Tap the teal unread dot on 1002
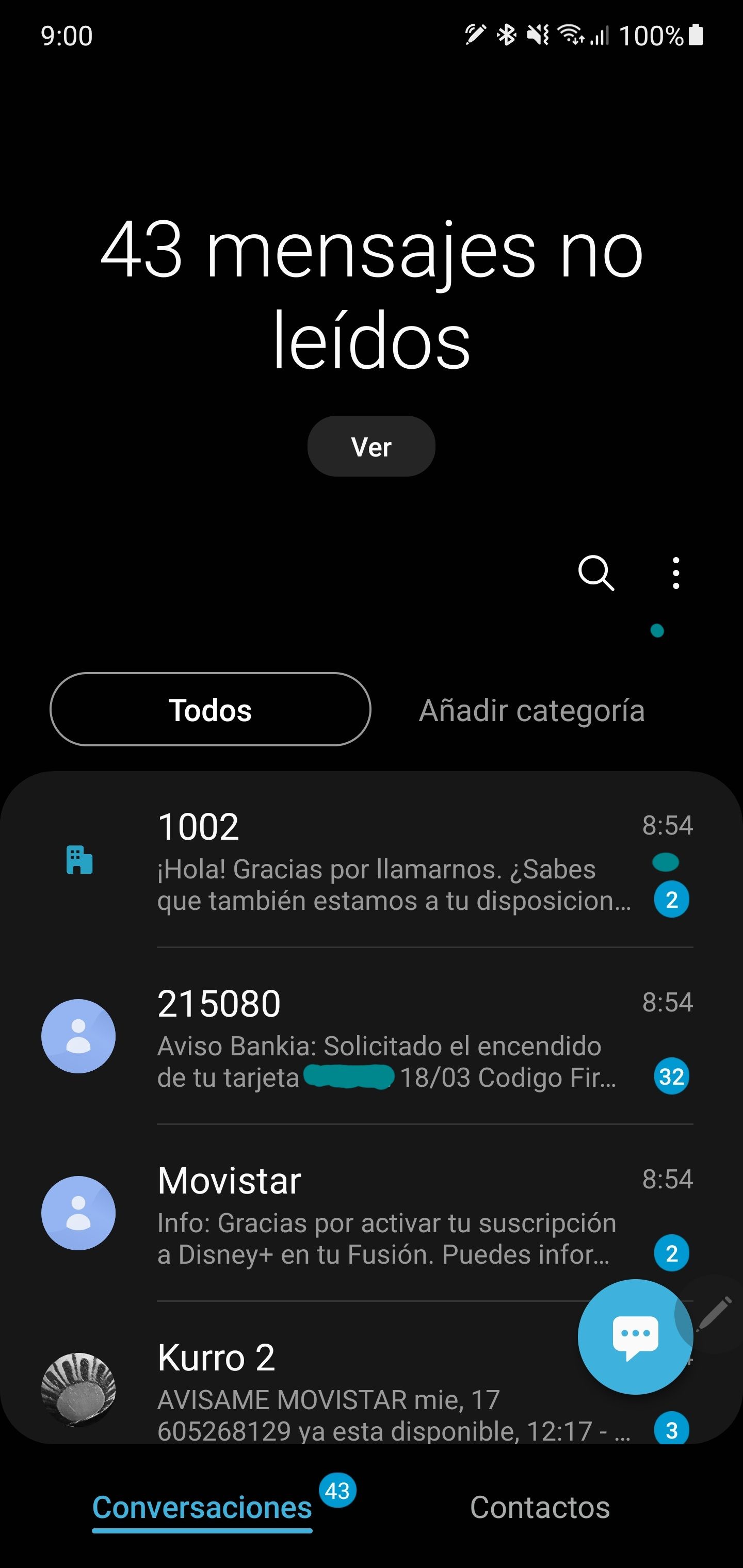This screenshot has width=743, height=1568. coord(665,862)
